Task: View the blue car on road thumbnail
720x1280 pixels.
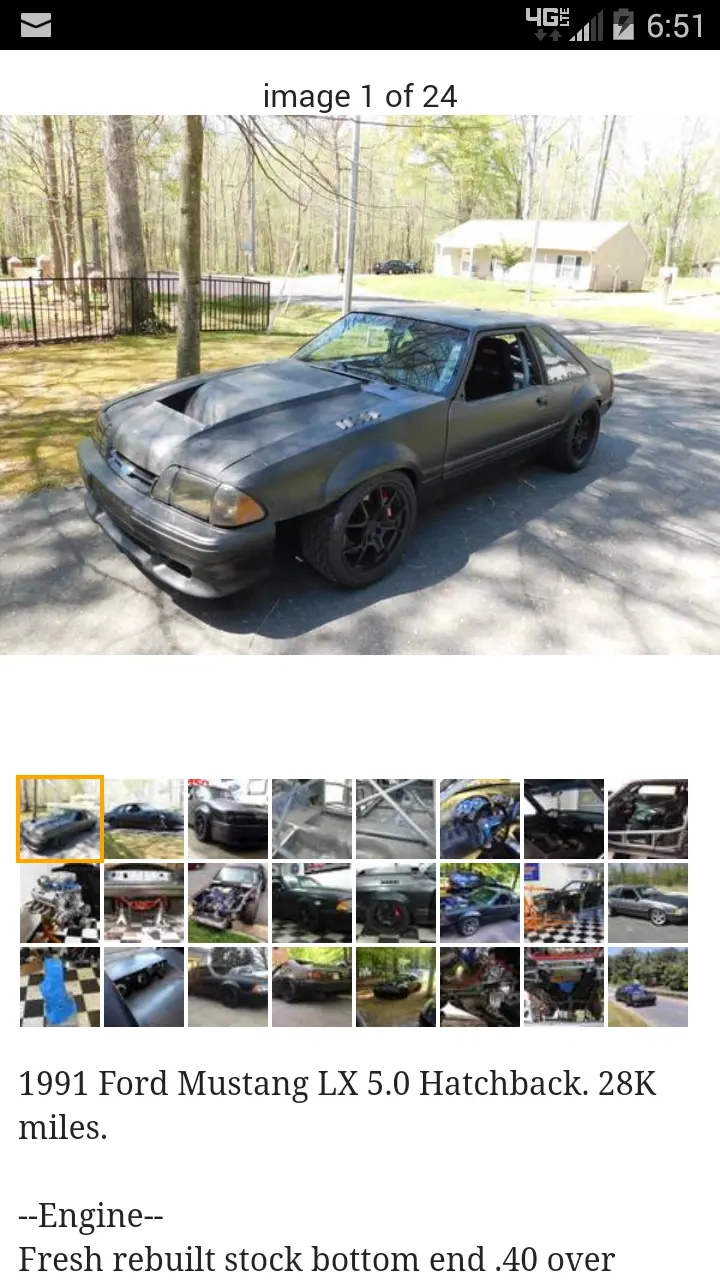Action: tap(648, 987)
